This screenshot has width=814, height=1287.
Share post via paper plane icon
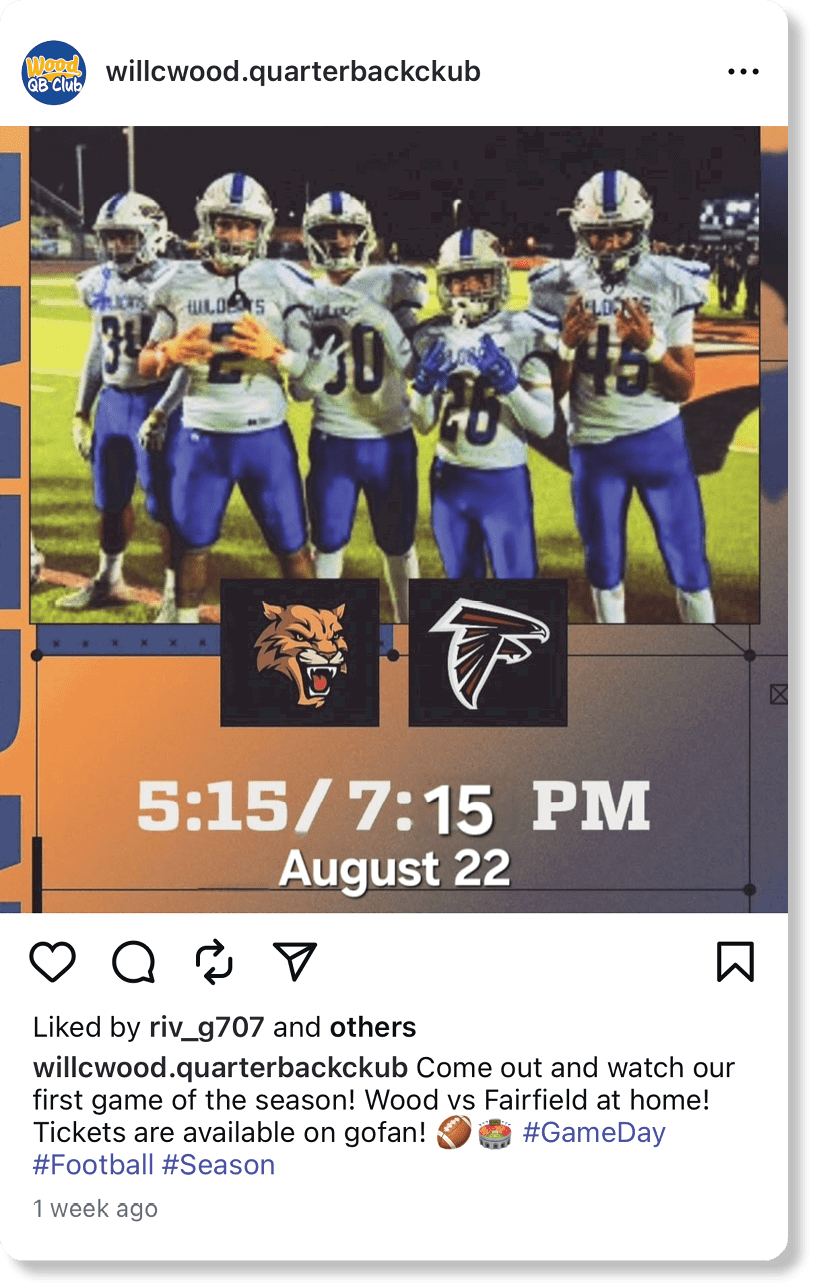pos(295,961)
